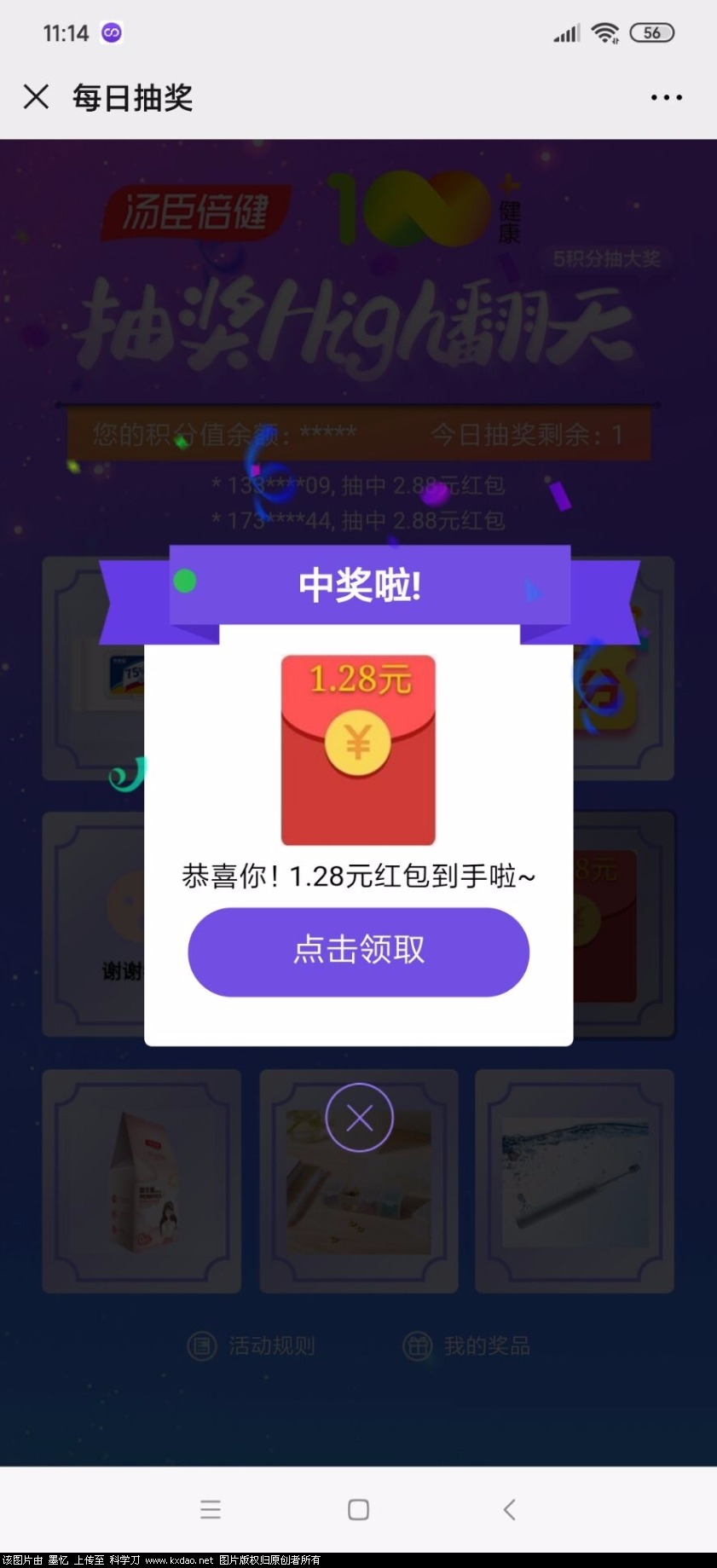The image size is (717, 1568).
Task: Tap 点击领取 to claim the red packet
Action: click(x=358, y=951)
